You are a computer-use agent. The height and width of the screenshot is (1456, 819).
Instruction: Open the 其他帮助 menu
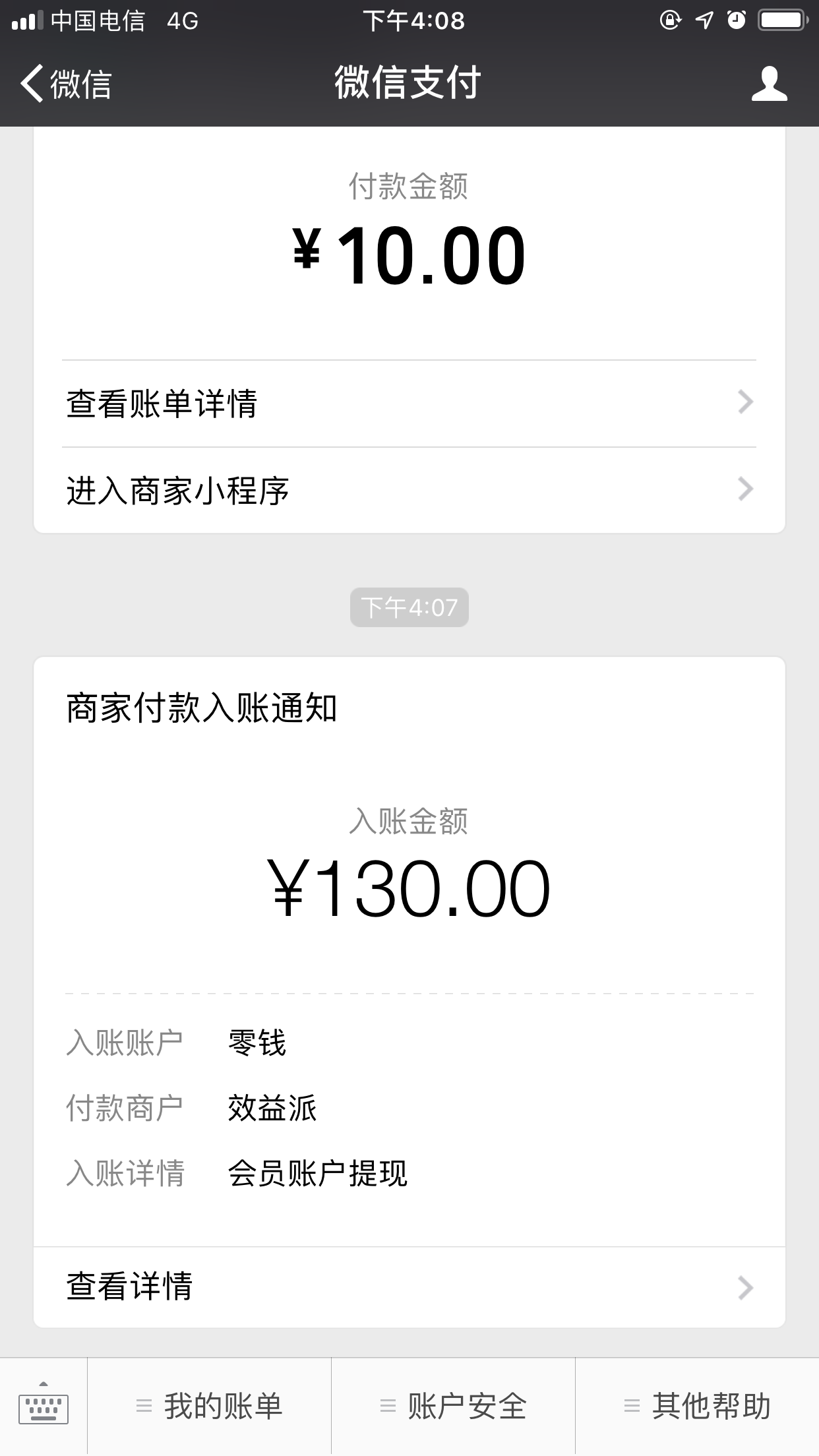click(697, 1406)
